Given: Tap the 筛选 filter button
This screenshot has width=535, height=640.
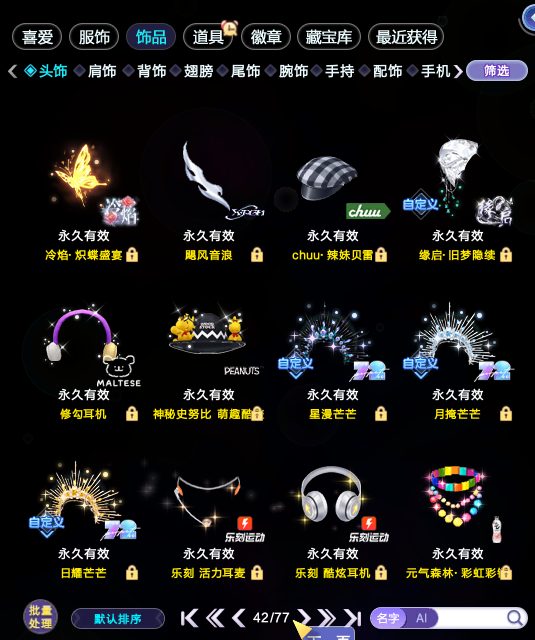Looking at the screenshot, I should pos(497,71).
